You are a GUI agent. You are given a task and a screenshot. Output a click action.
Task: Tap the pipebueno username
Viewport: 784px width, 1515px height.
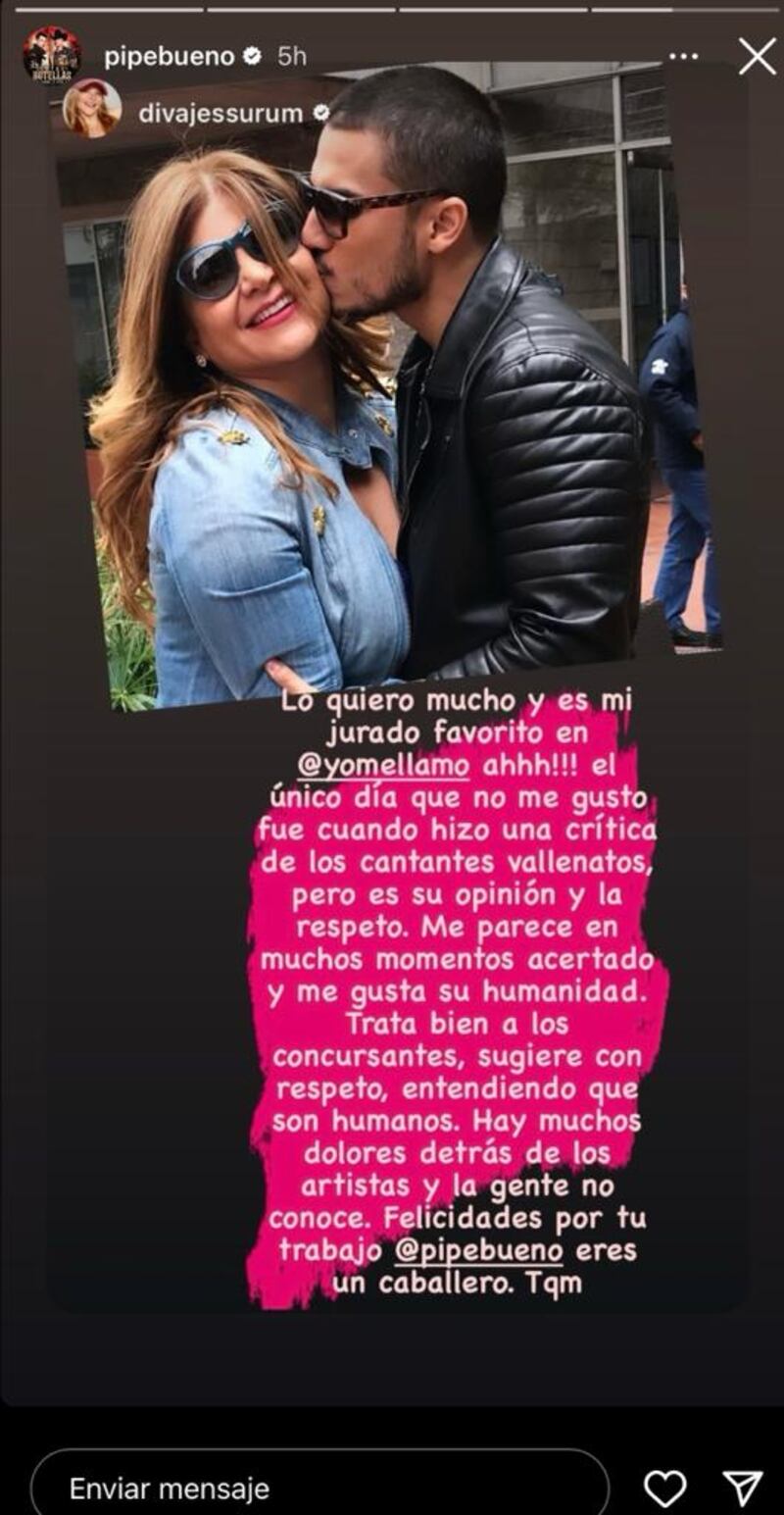(x=170, y=57)
